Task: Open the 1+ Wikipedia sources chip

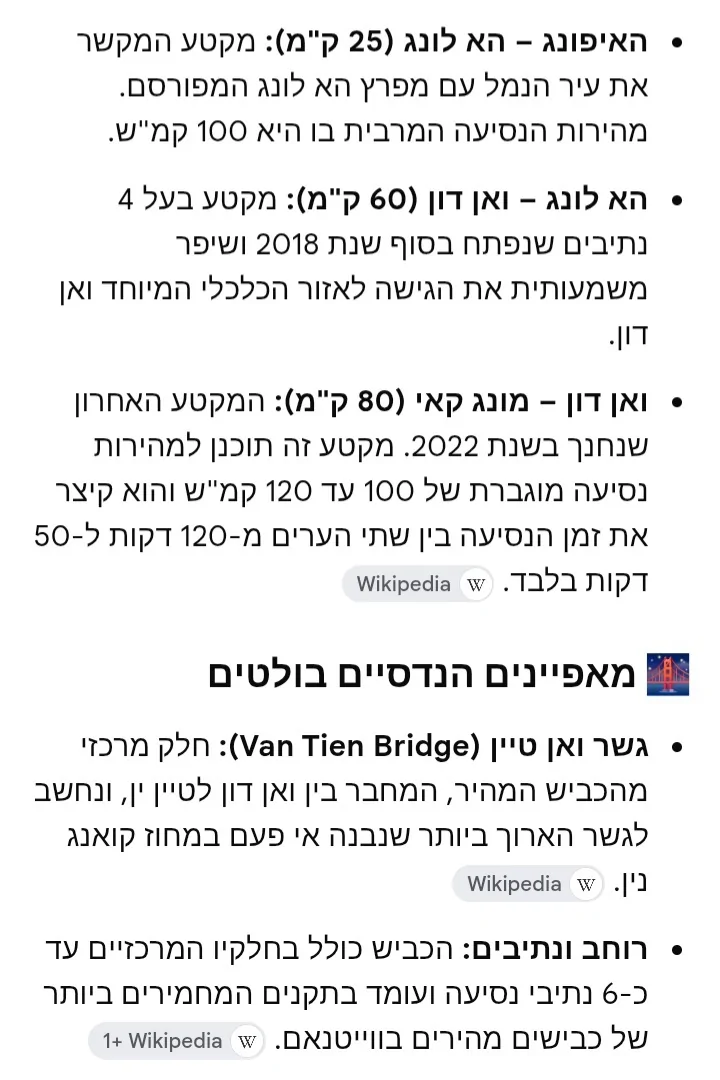Action: point(176,1041)
